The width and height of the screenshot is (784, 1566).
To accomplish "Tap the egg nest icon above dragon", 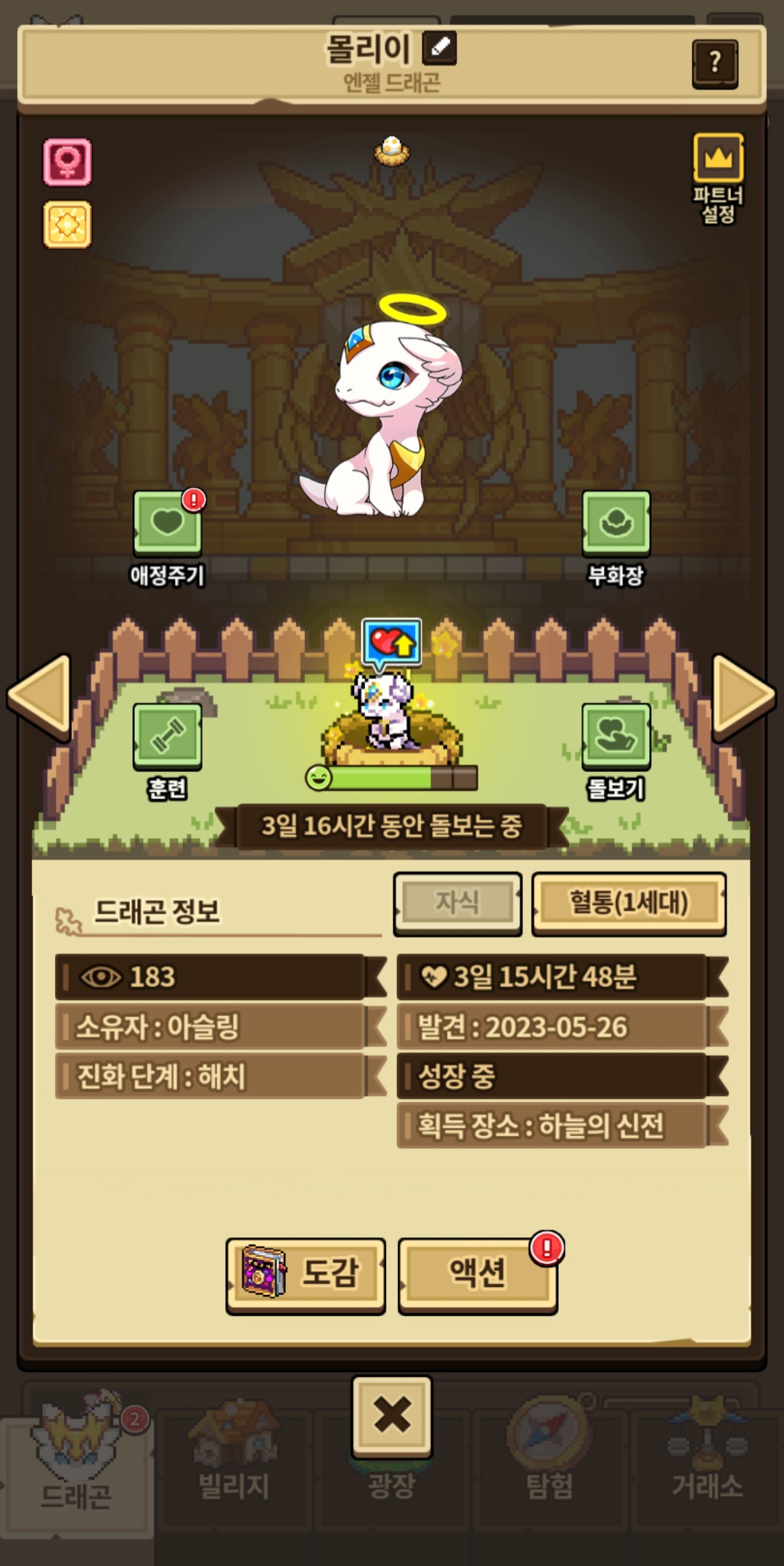I will tap(392, 150).
